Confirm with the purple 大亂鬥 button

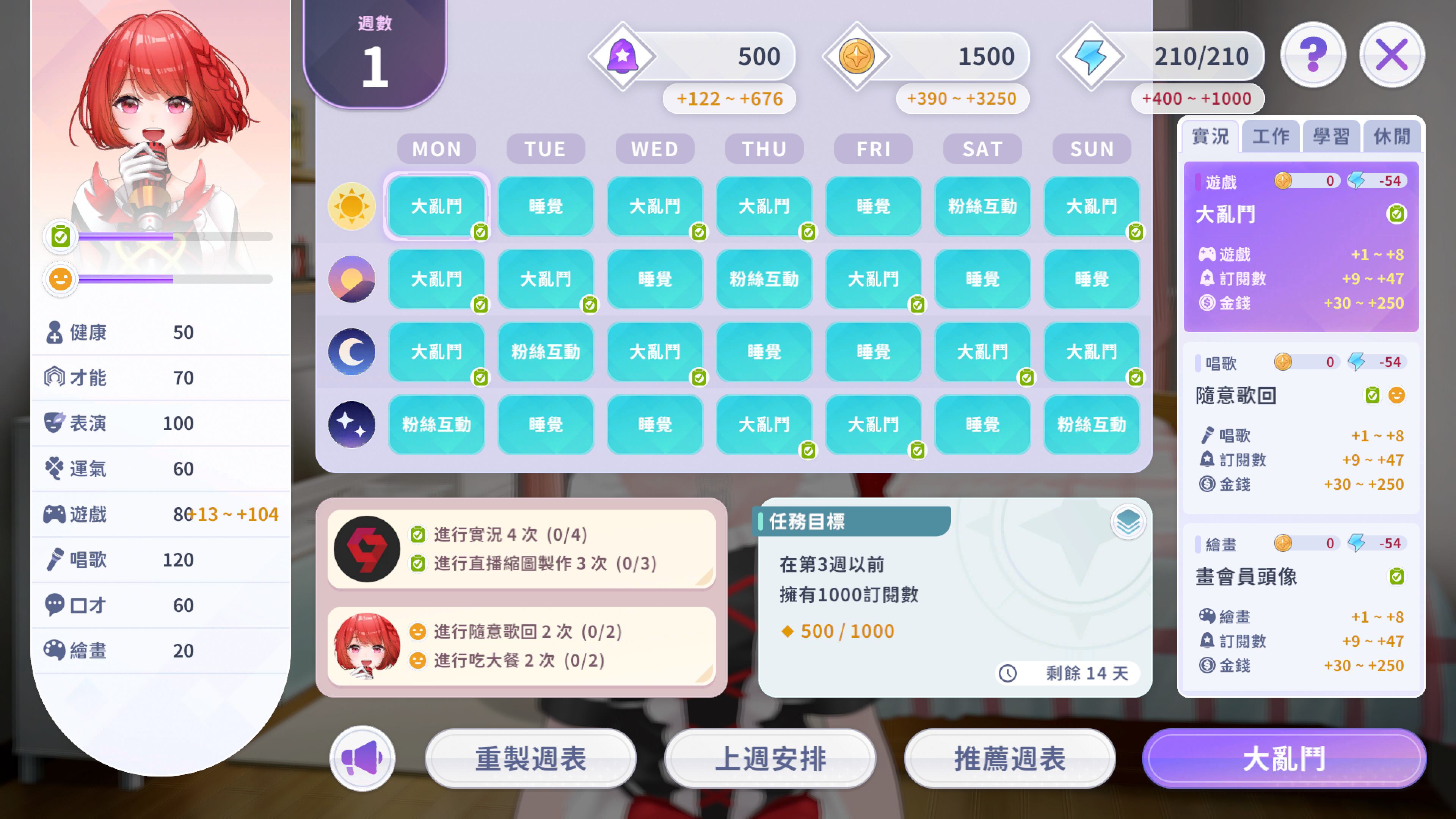click(x=1283, y=758)
